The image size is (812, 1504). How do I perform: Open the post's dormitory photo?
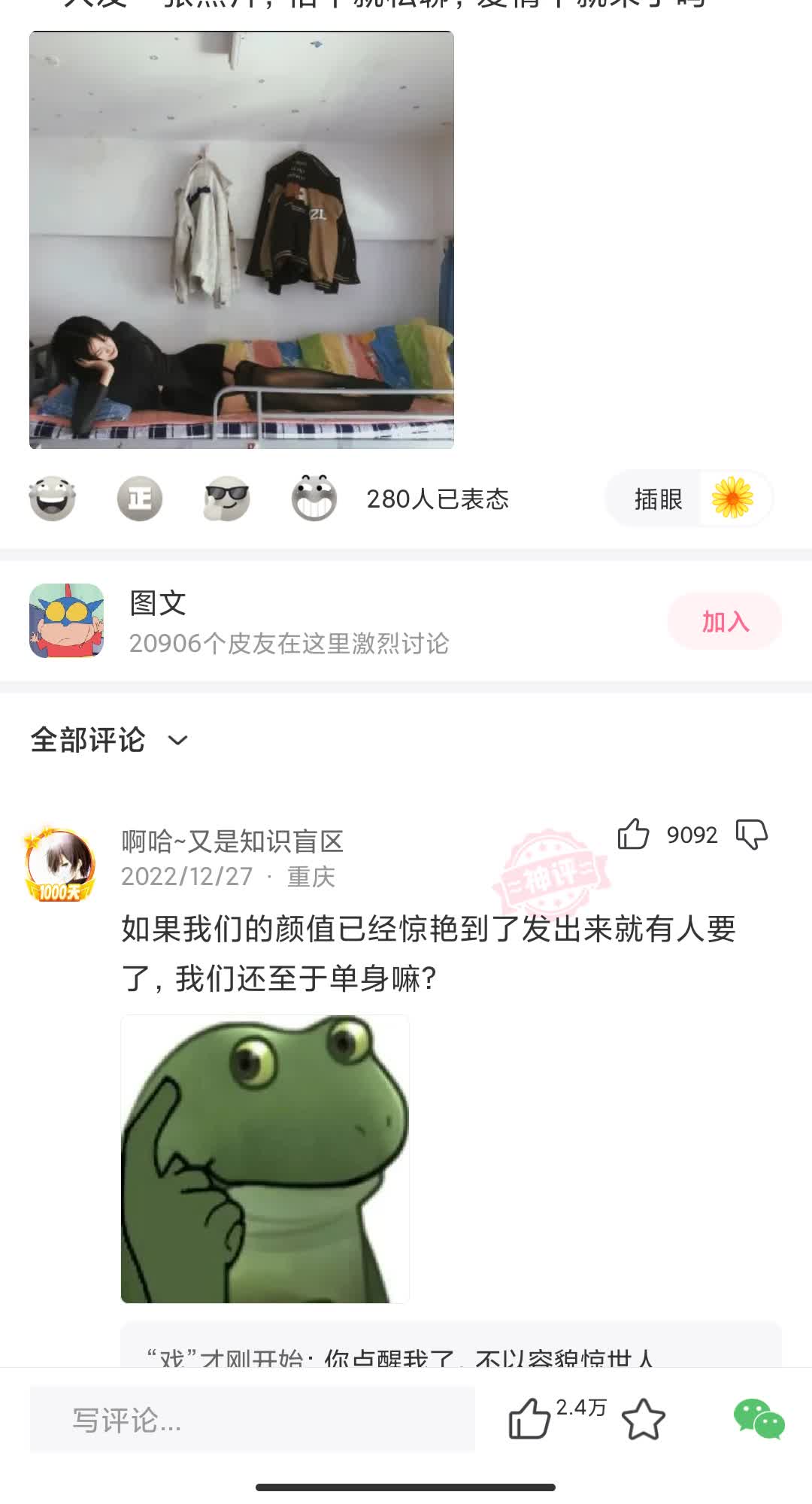(241, 240)
